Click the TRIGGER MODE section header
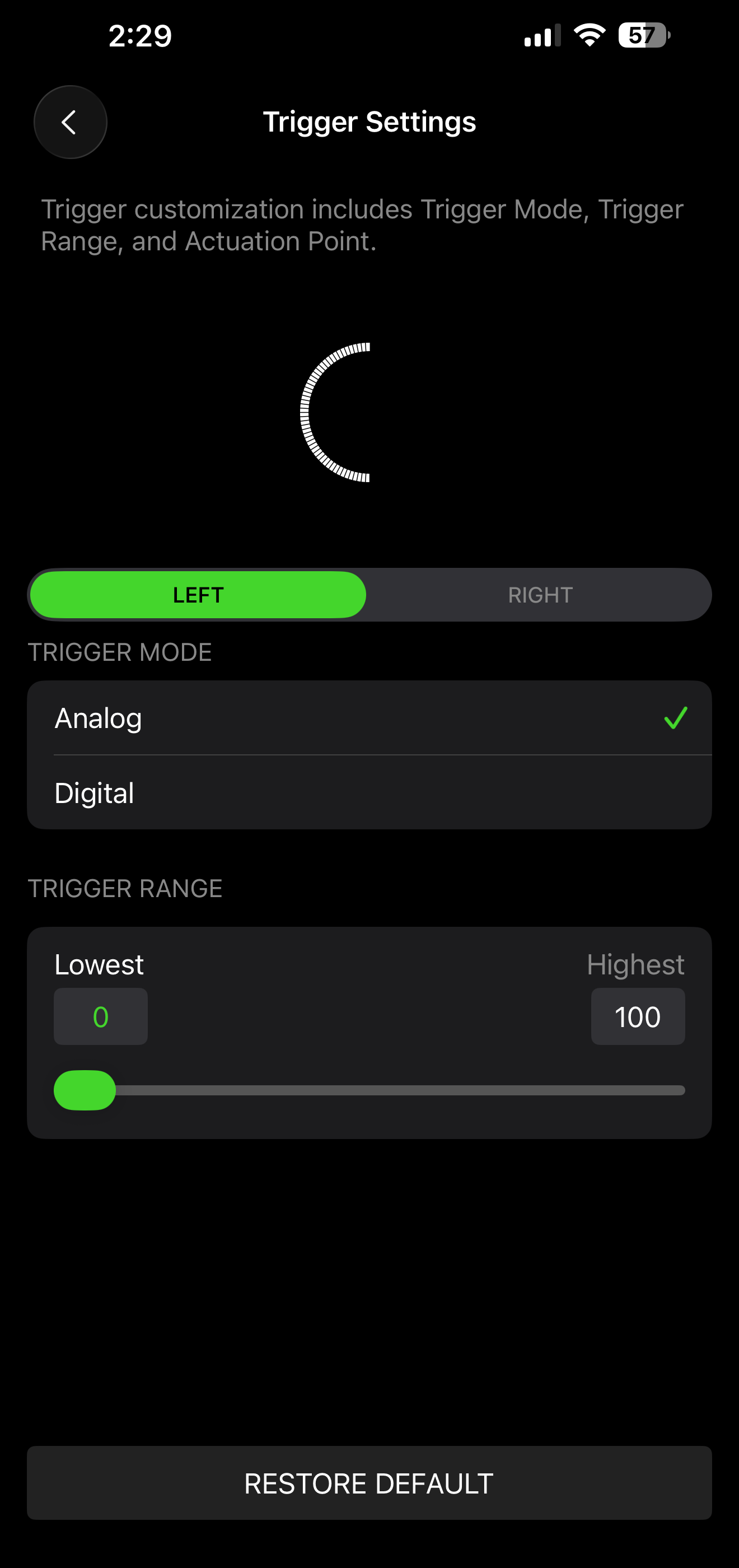 click(x=120, y=651)
